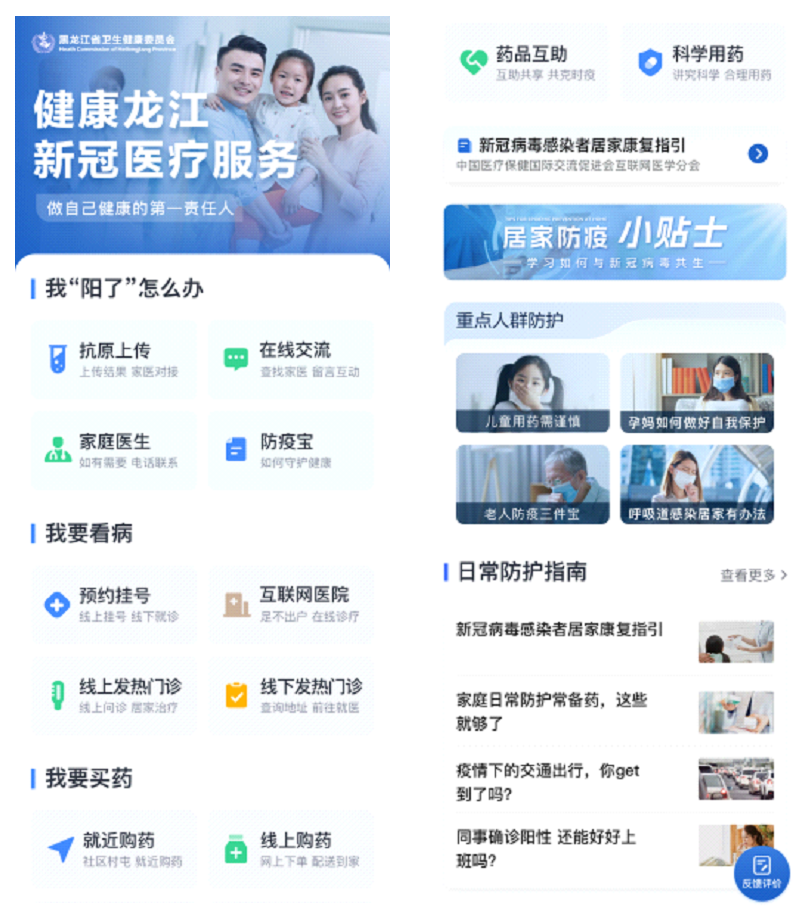Screen dimensions: 801x919
Task: Choose 线下发热门诊 to find addresses
Action: coord(291,696)
